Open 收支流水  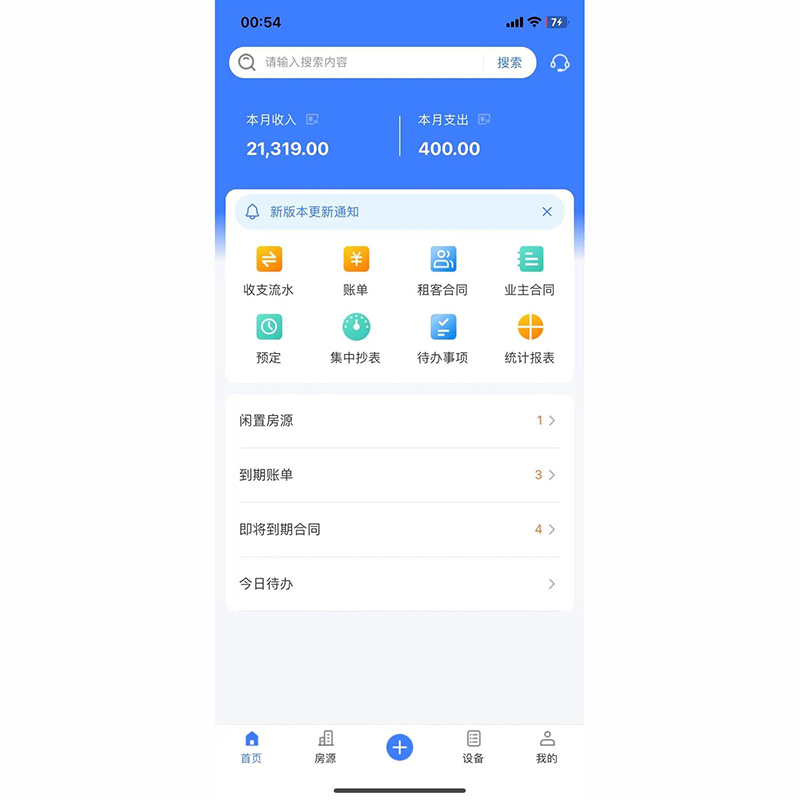tap(269, 271)
